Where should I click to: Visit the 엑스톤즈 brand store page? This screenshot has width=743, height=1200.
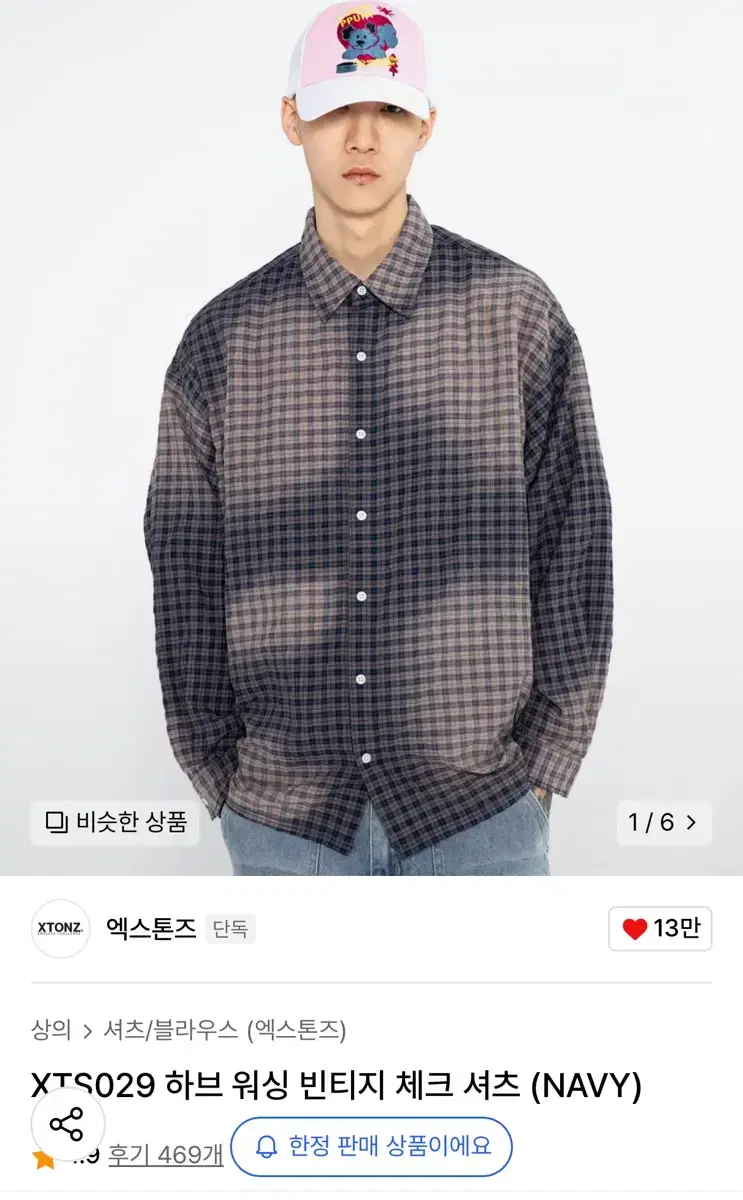click(148, 929)
